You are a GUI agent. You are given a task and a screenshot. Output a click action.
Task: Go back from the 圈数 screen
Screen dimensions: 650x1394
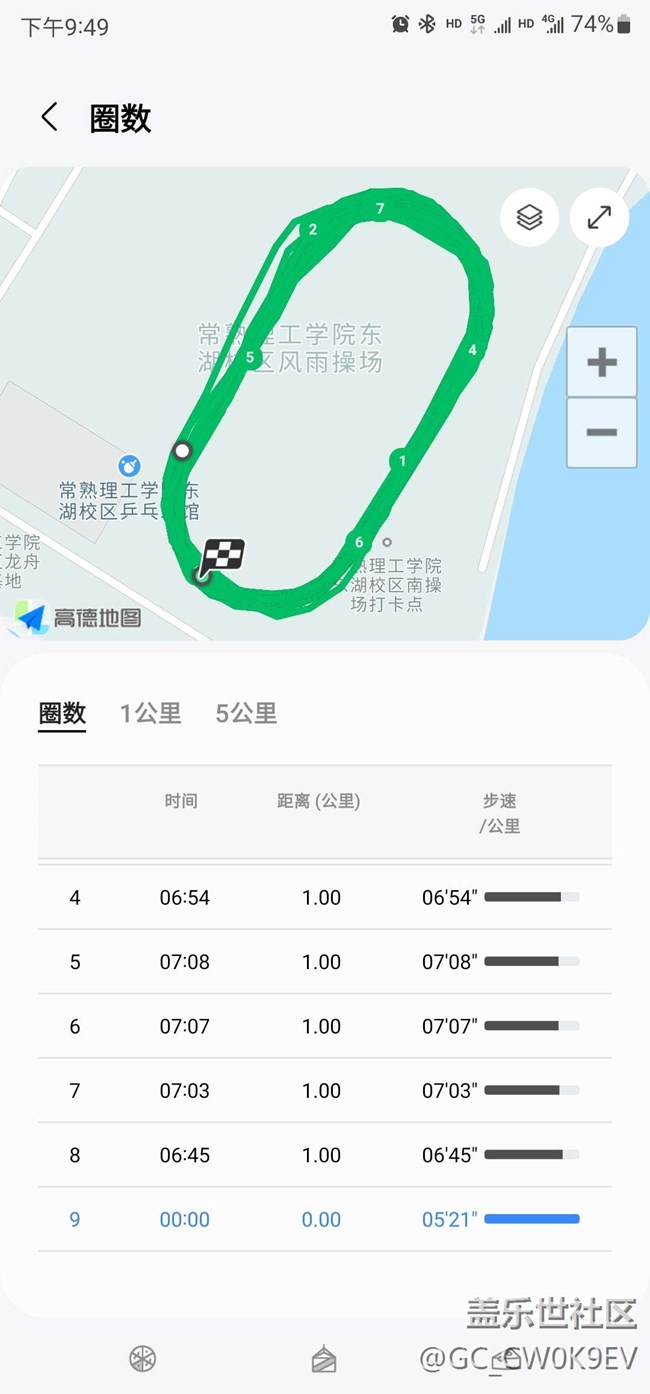[49, 117]
